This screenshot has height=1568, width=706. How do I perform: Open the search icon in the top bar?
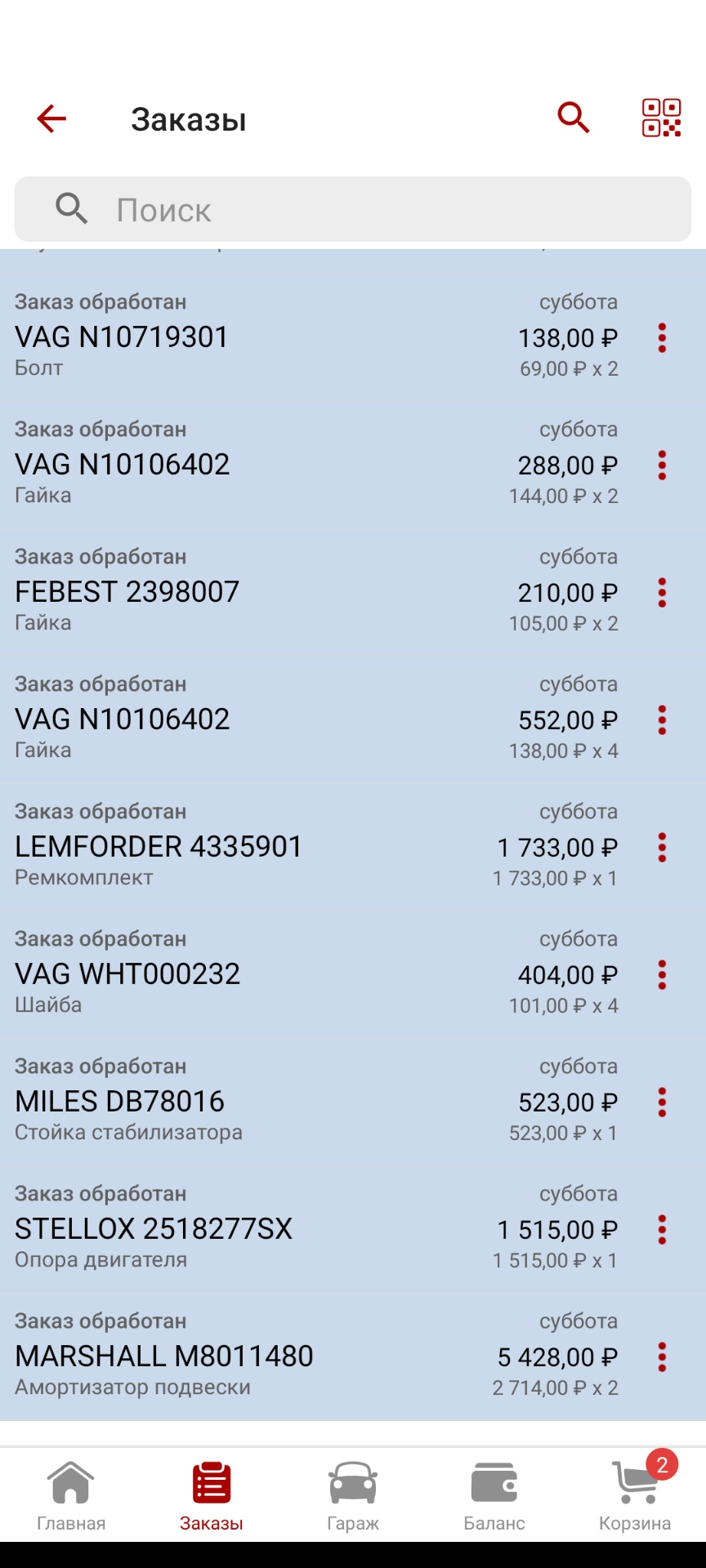point(571,118)
